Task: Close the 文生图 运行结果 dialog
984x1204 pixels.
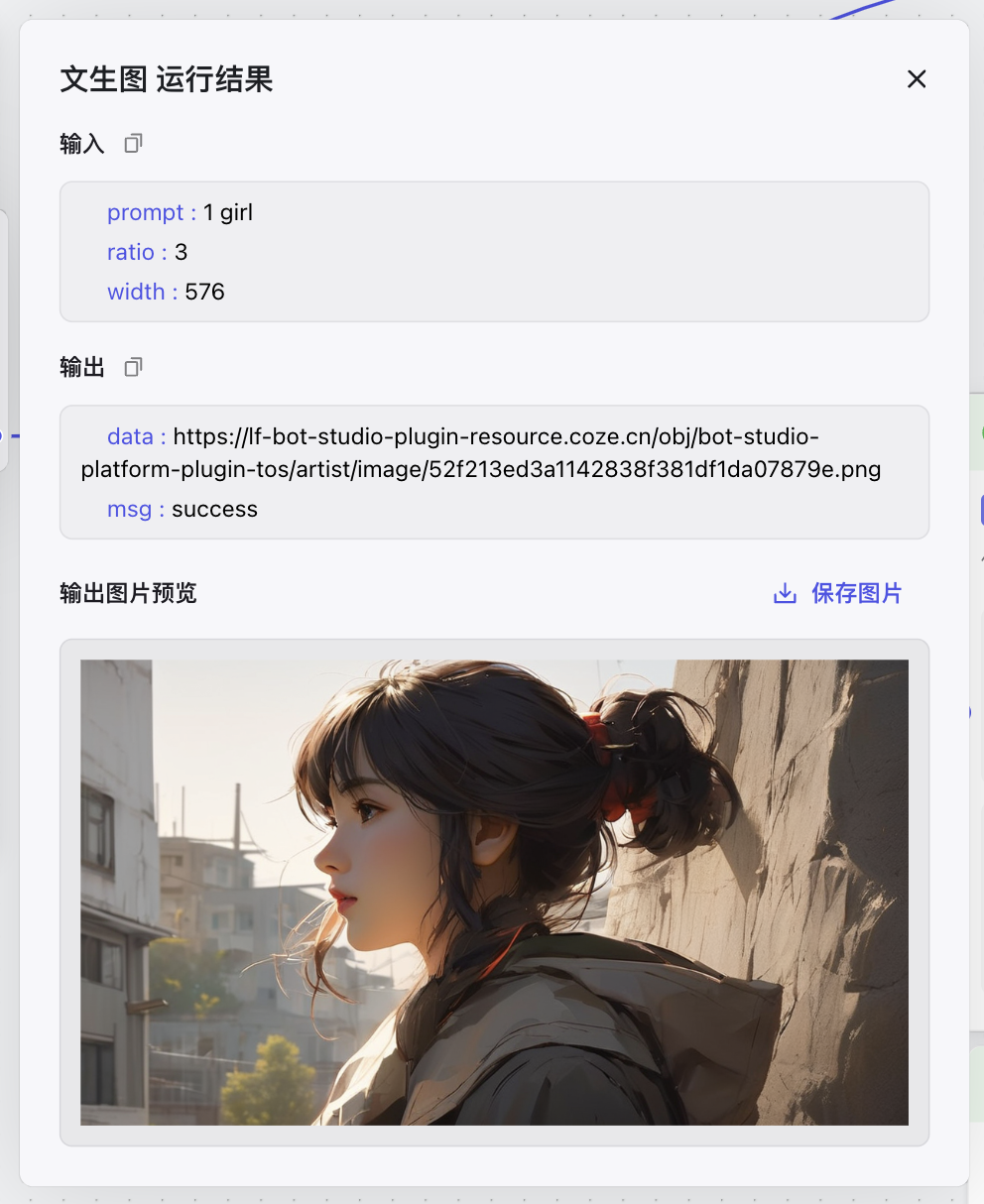Action: tap(917, 79)
